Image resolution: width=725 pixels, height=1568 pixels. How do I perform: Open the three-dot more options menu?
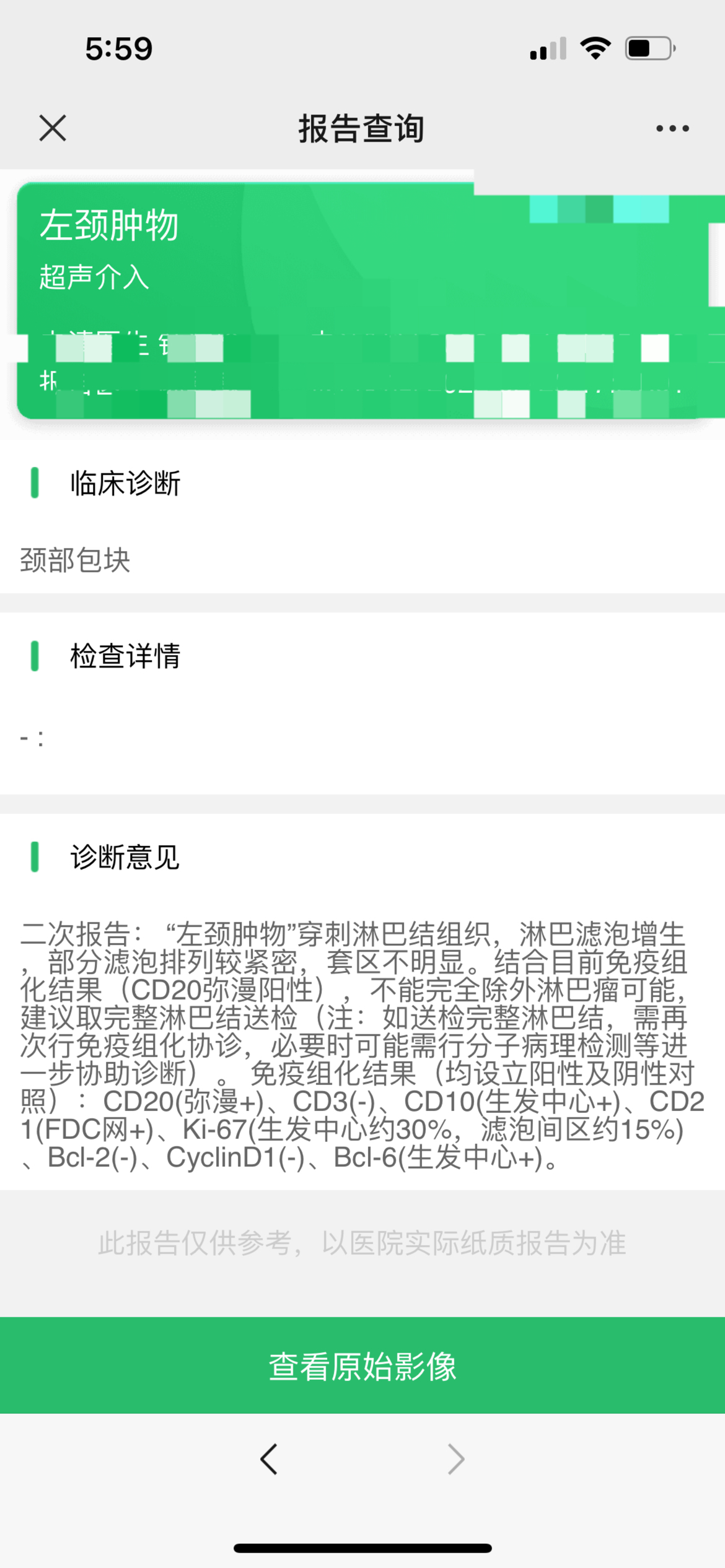tap(672, 128)
